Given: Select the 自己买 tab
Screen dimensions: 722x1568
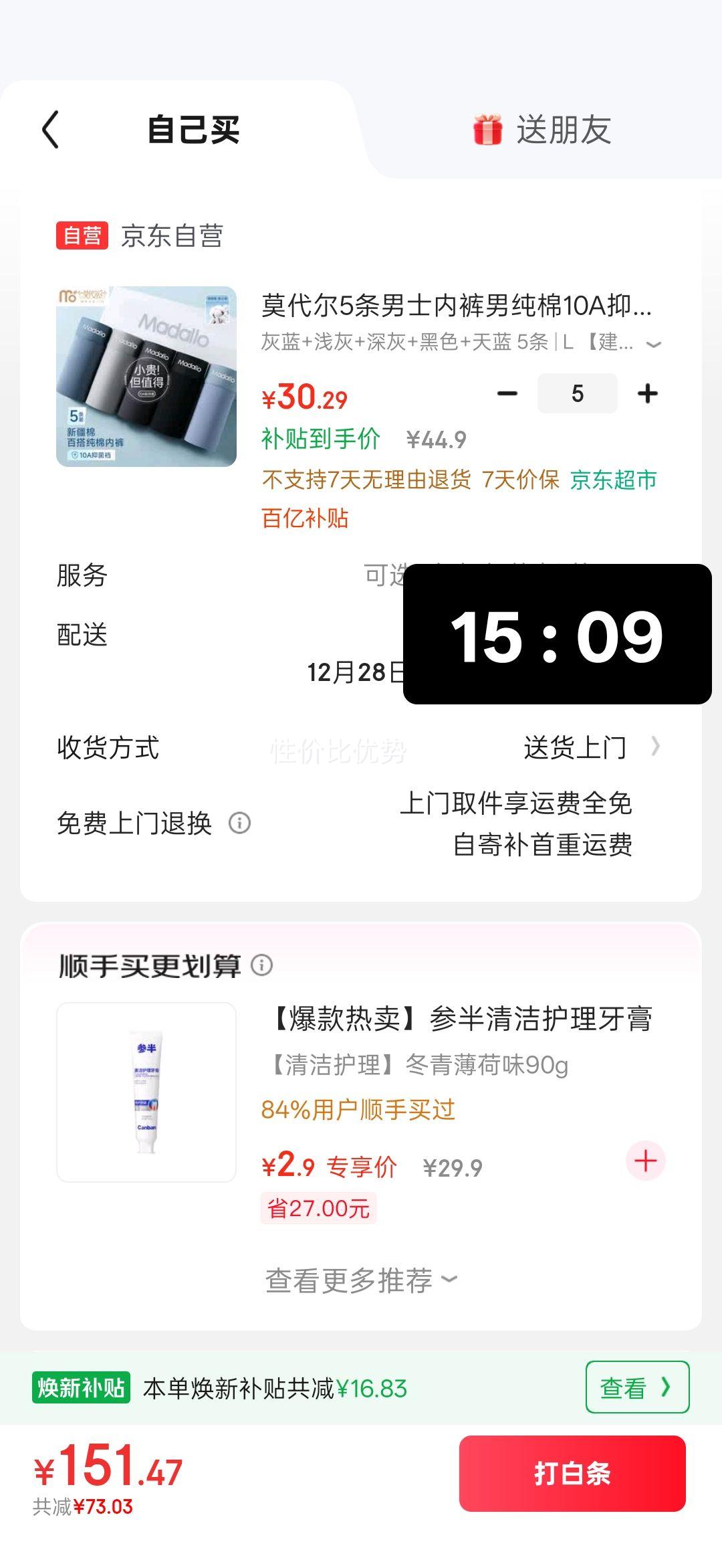Looking at the screenshot, I should pyautogui.click(x=193, y=130).
